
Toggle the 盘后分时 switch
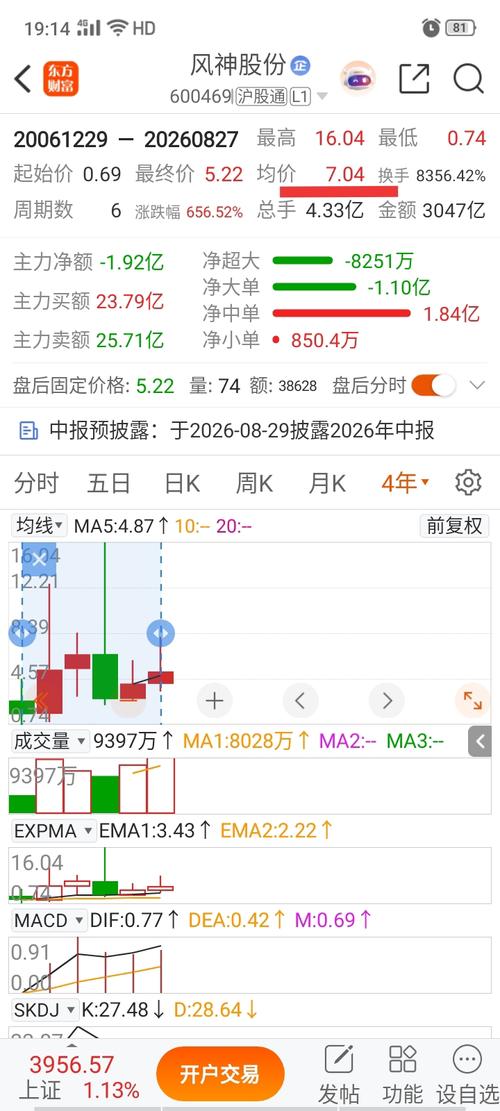[433, 385]
